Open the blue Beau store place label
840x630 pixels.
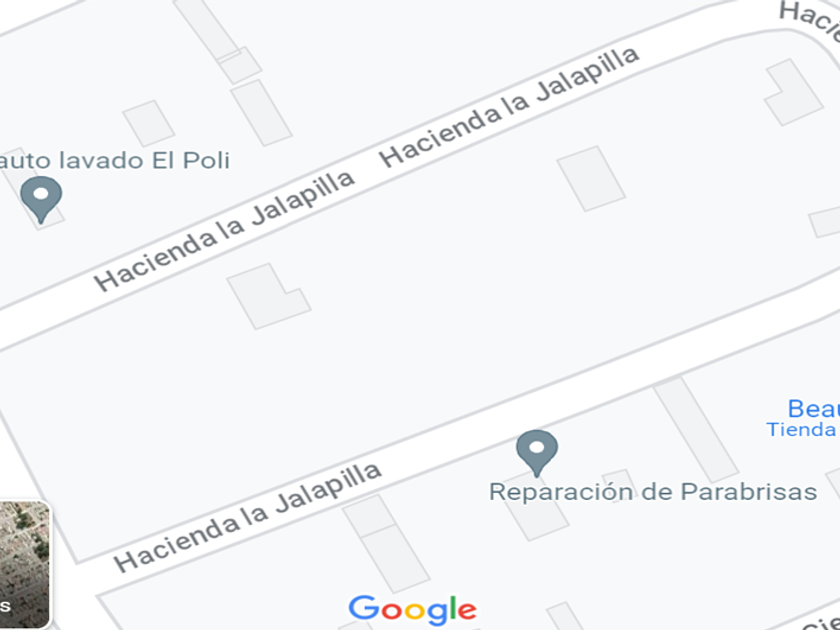[x=813, y=418]
